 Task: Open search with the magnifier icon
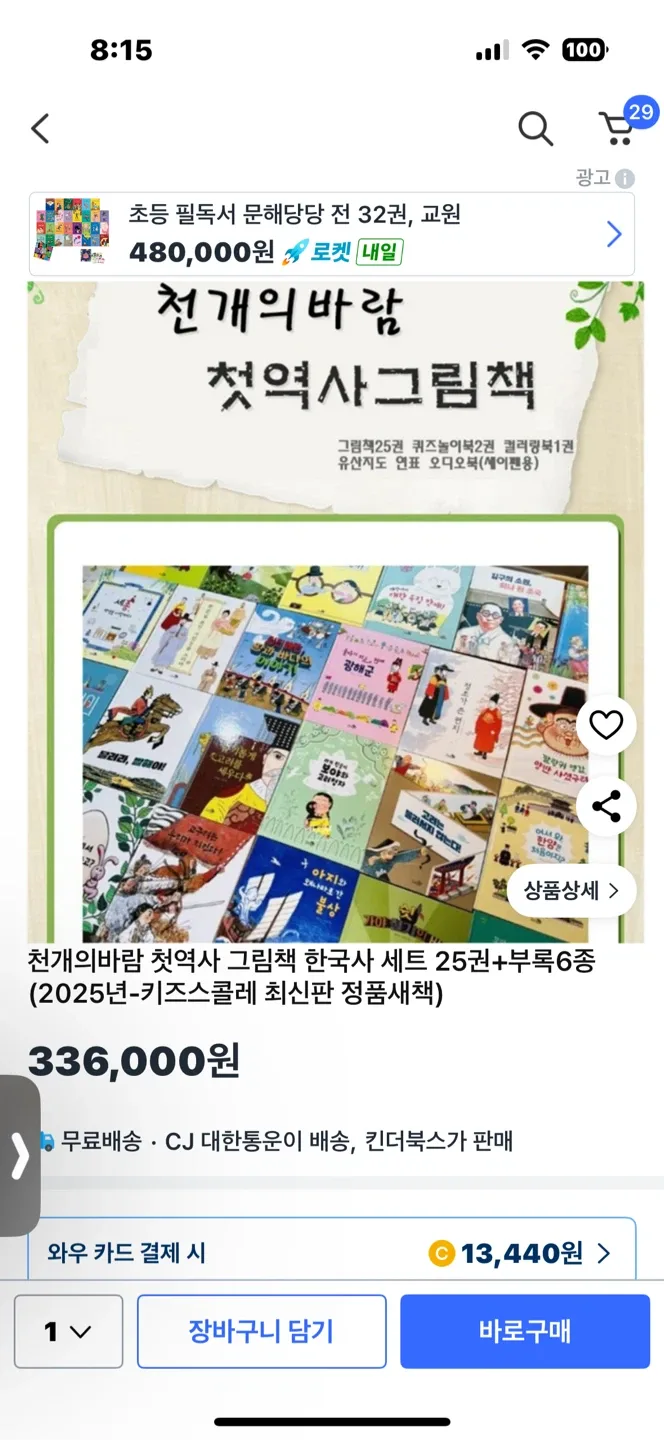click(536, 128)
